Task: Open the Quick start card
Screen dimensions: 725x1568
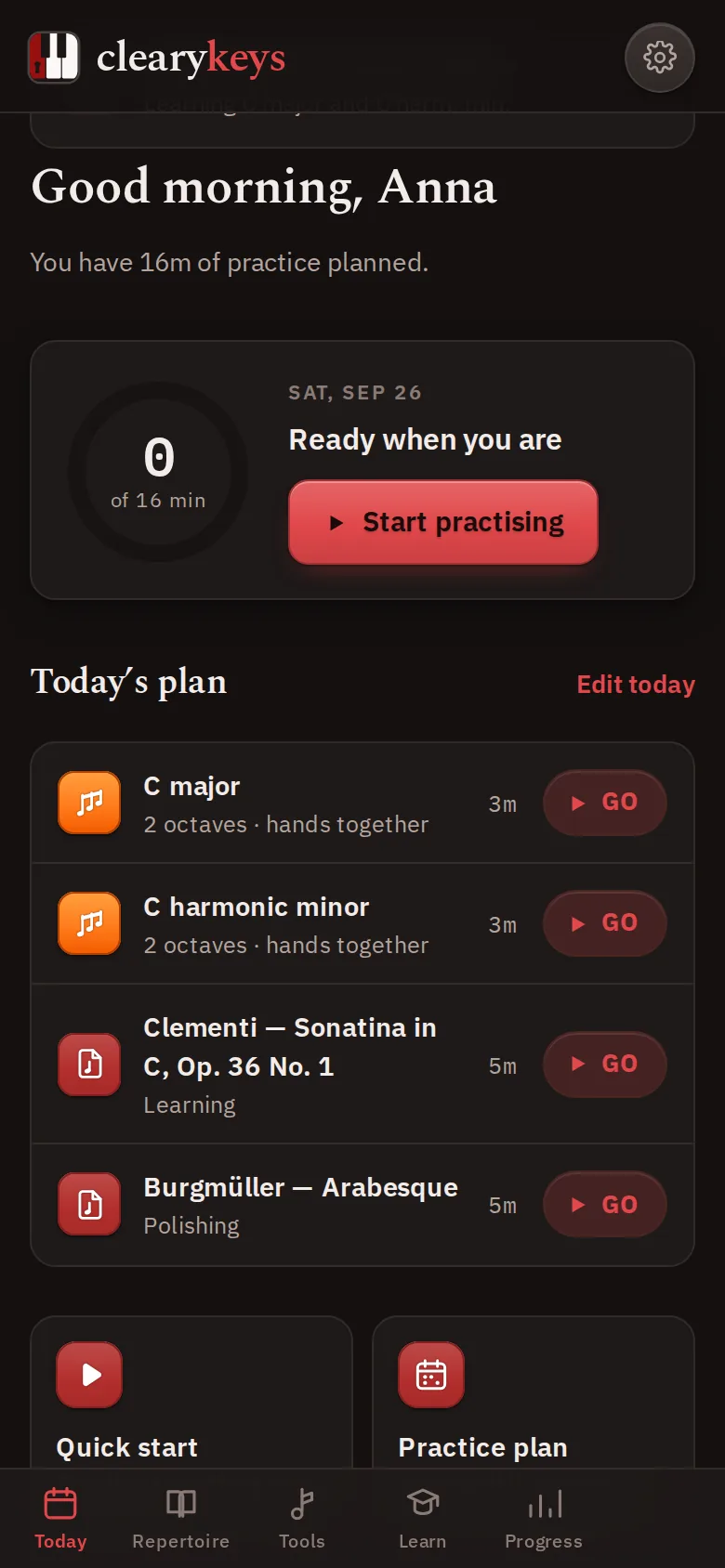Action: [191, 1393]
